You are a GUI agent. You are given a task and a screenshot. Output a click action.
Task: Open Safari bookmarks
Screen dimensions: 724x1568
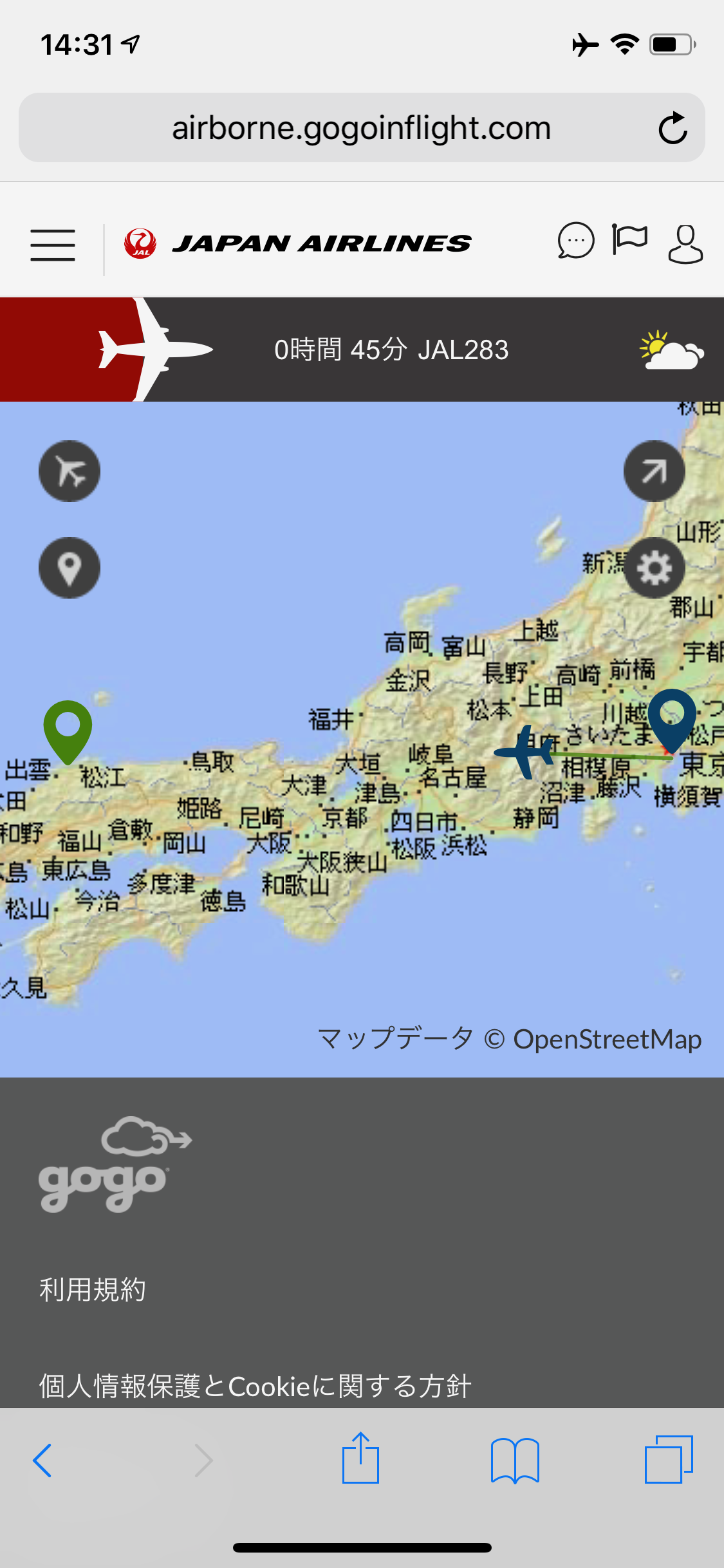click(515, 1461)
